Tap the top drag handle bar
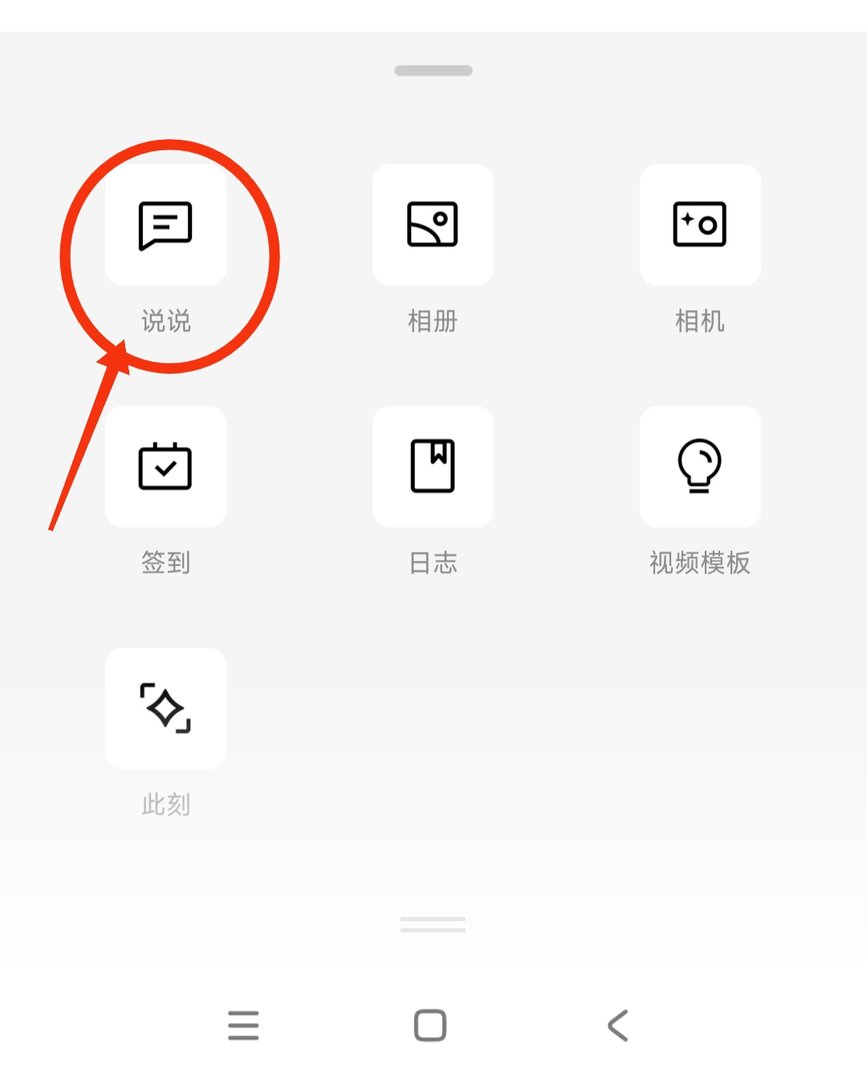This screenshot has width=867, height=1080. (432, 70)
